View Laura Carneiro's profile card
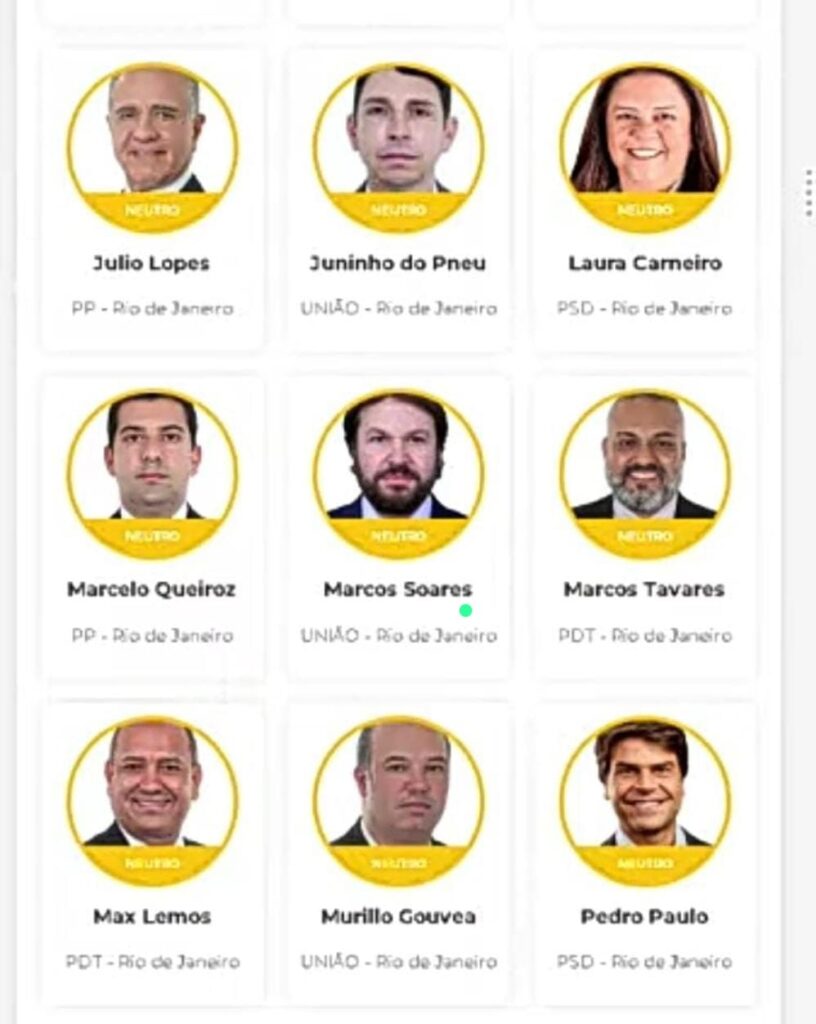The image size is (816, 1024). [645, 200]
